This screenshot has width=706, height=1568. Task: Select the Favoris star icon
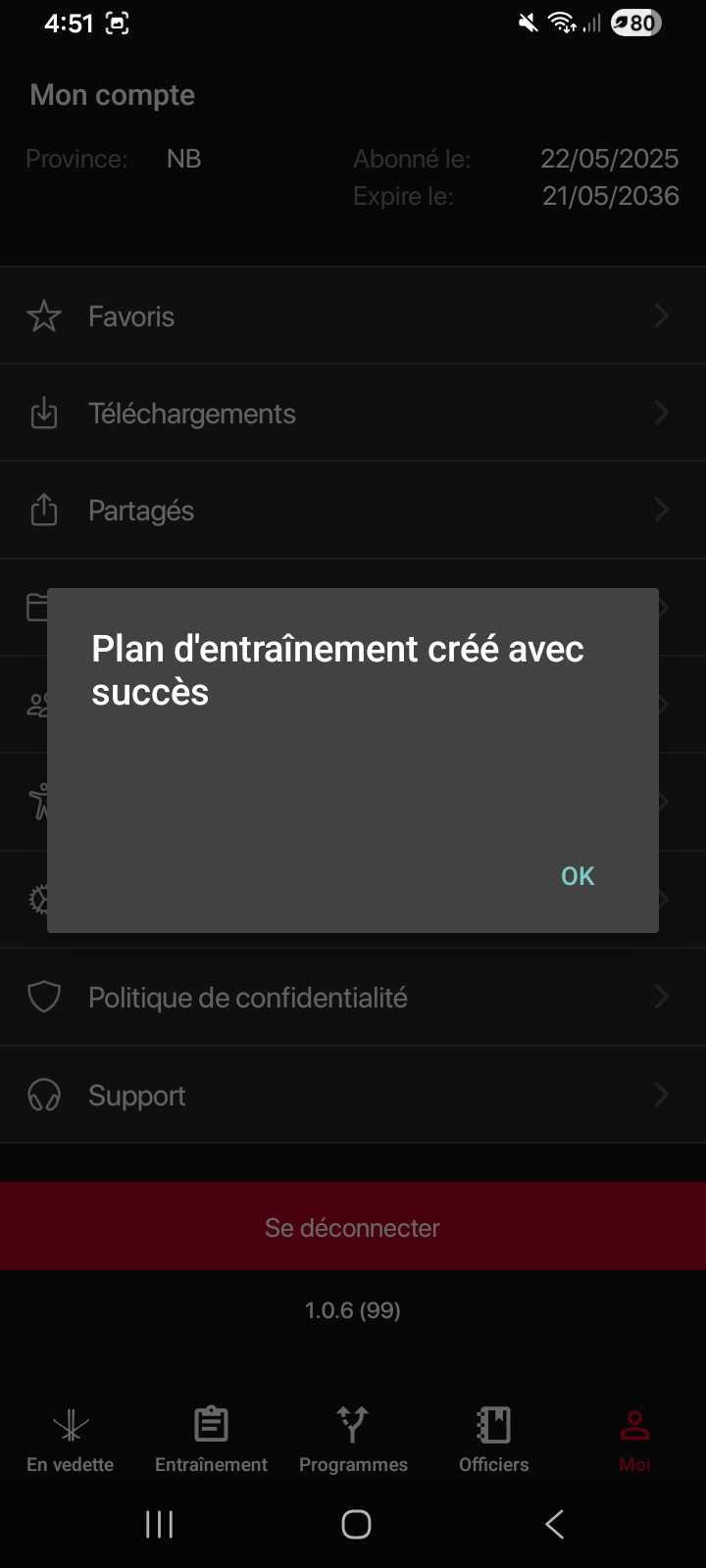coord(43,316)
